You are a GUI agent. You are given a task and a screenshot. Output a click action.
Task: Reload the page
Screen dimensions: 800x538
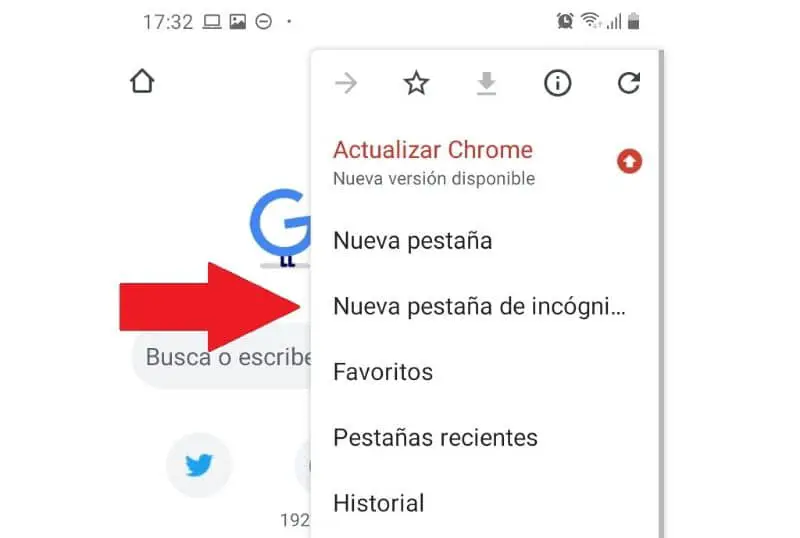click(628, 84)
